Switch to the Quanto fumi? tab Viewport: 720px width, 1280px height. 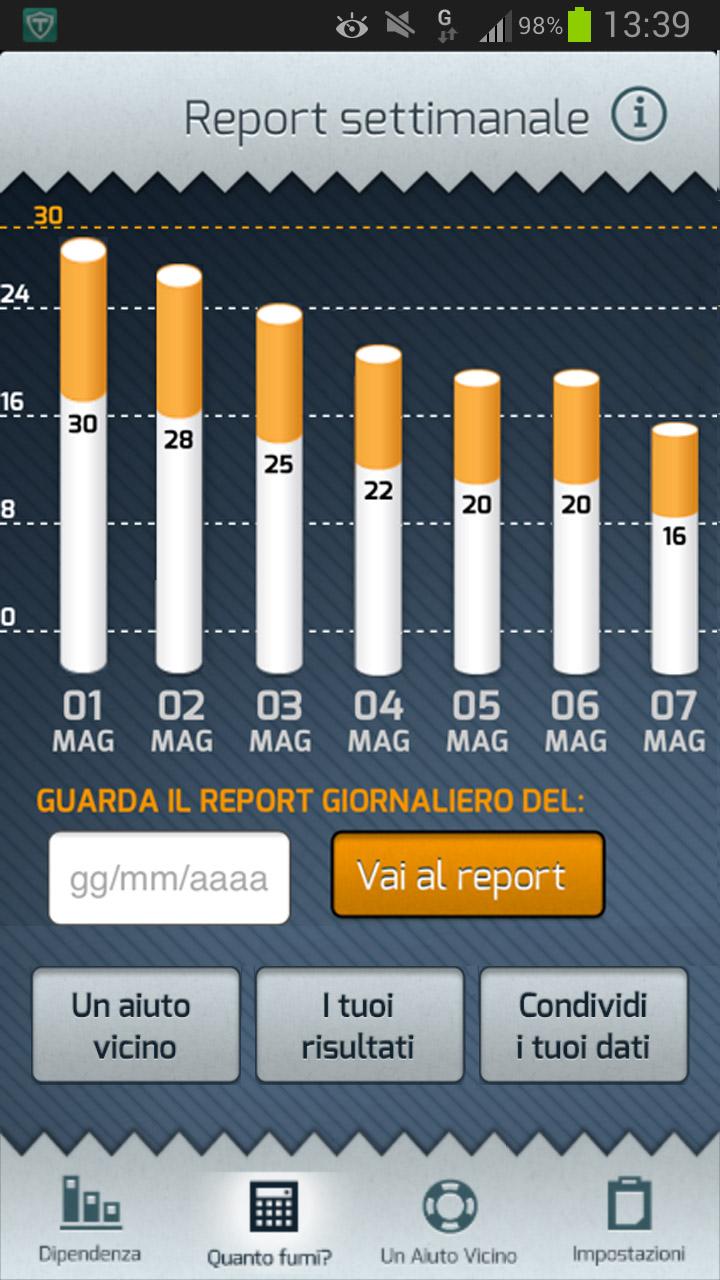(270, 1221)
